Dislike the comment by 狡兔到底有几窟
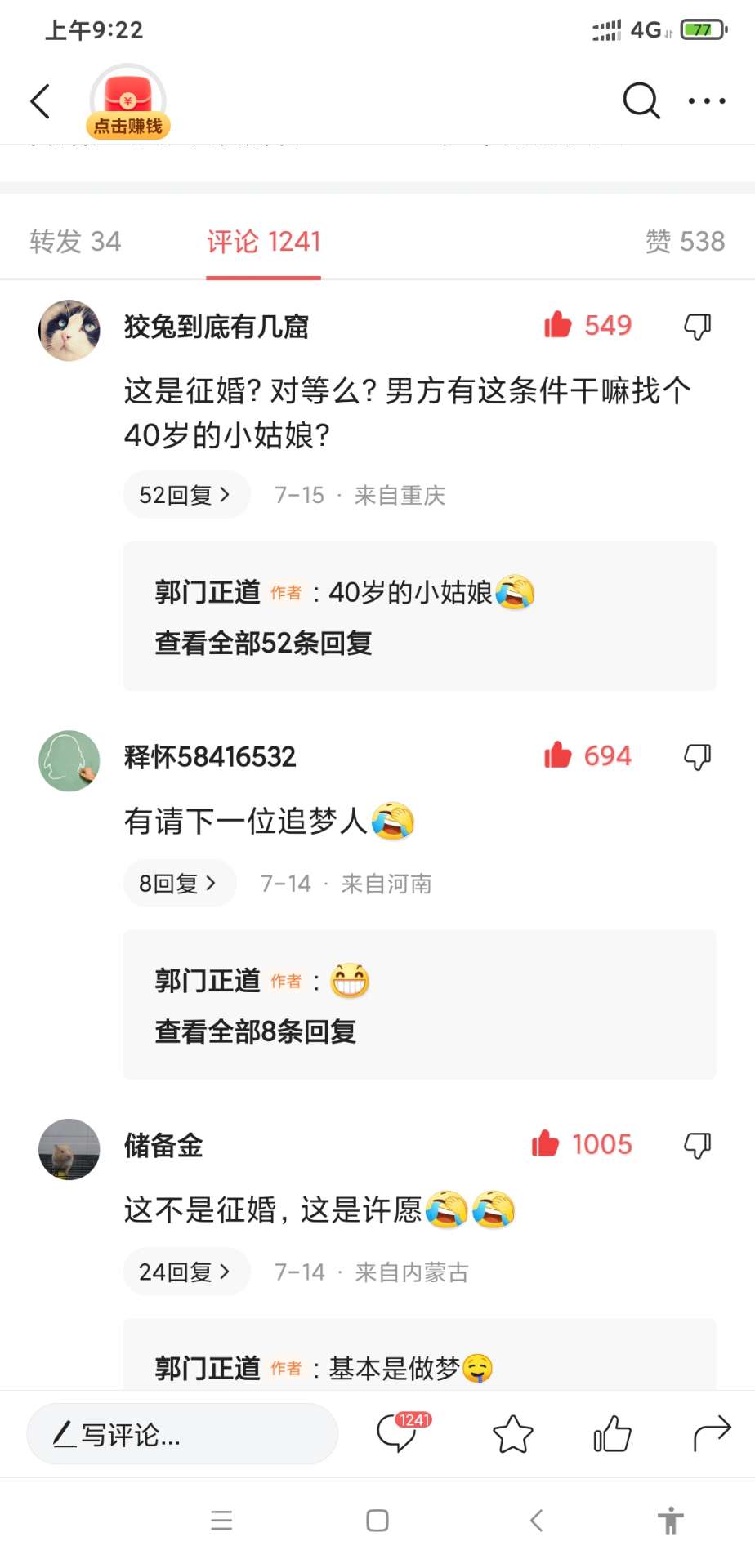 point(697,327)
